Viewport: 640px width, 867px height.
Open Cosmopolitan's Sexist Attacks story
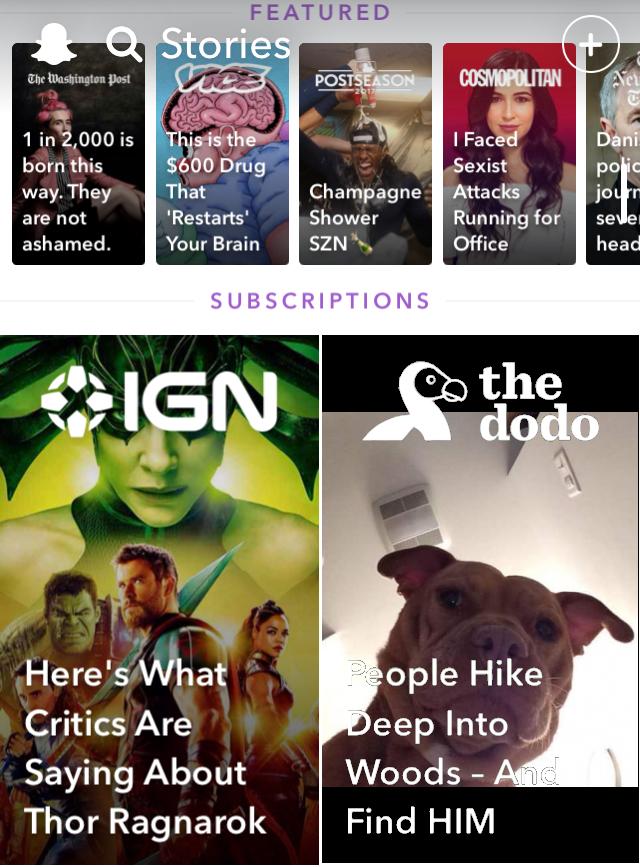pyautogui.click(x=509, y=170)
